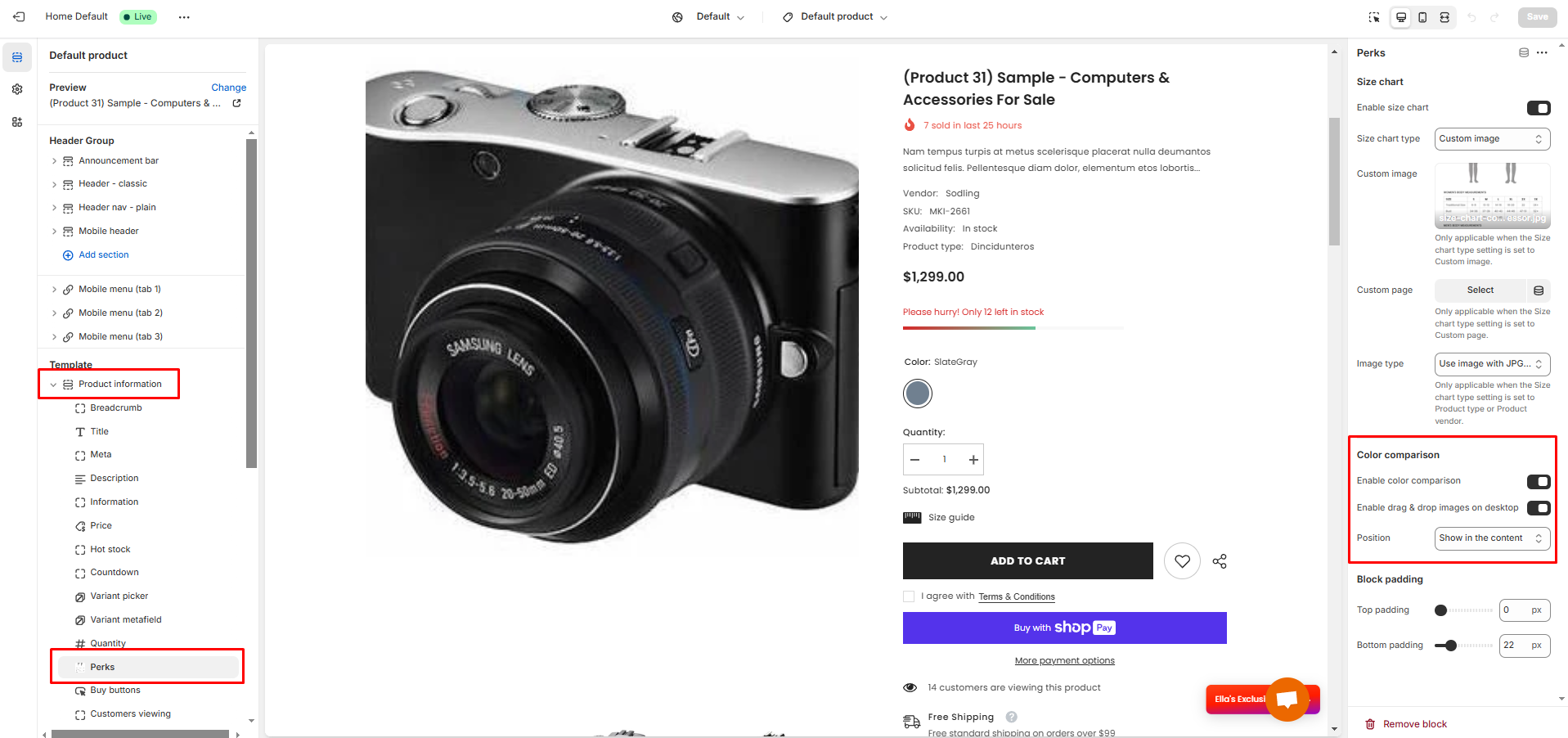Disable the Enable size chart toggle
This screenshot has height=738, width=1568.
tap(1538, 108)
